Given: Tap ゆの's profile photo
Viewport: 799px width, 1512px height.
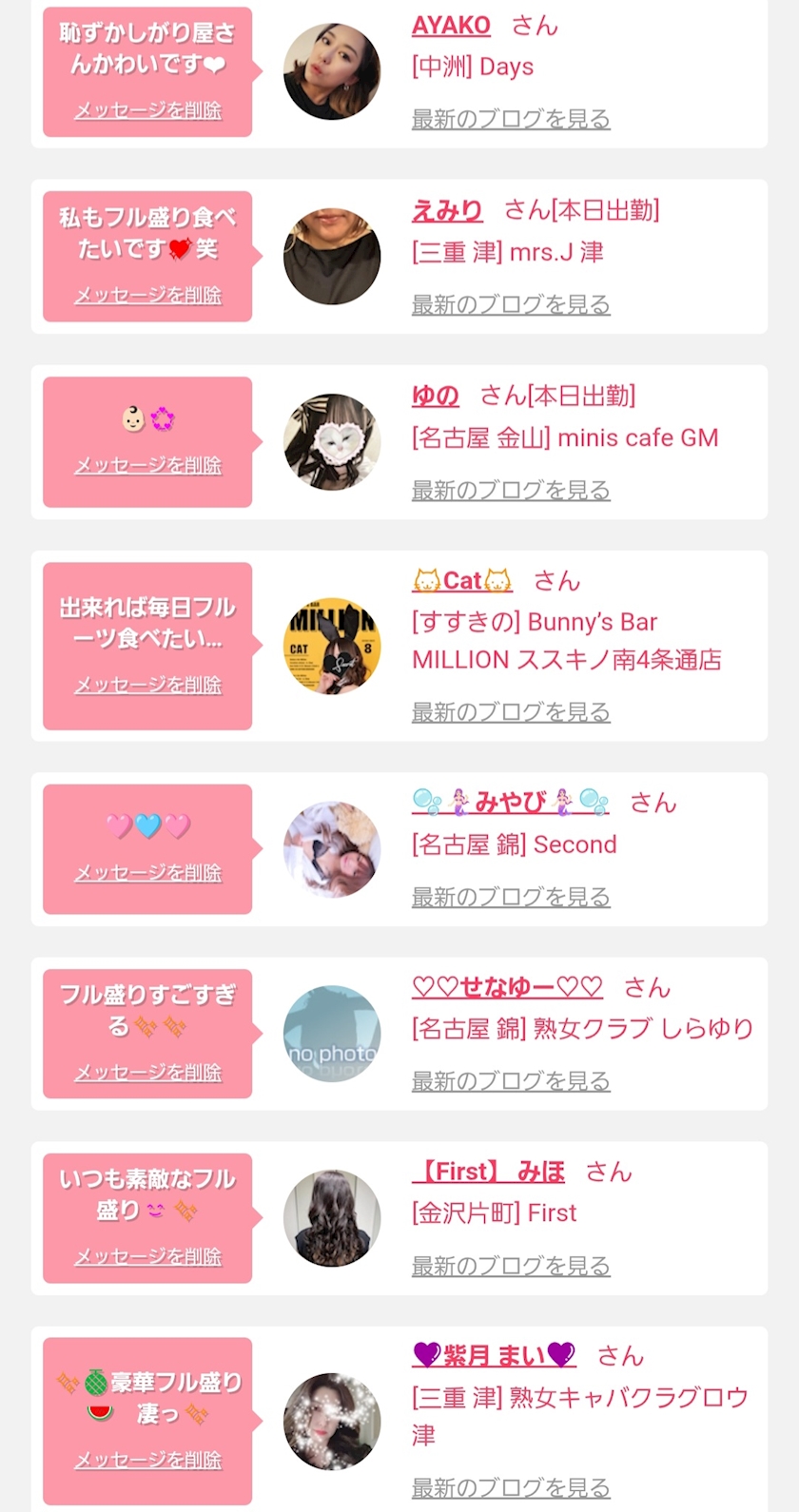Looking at the screenshot, I should (x=332, y=442).
